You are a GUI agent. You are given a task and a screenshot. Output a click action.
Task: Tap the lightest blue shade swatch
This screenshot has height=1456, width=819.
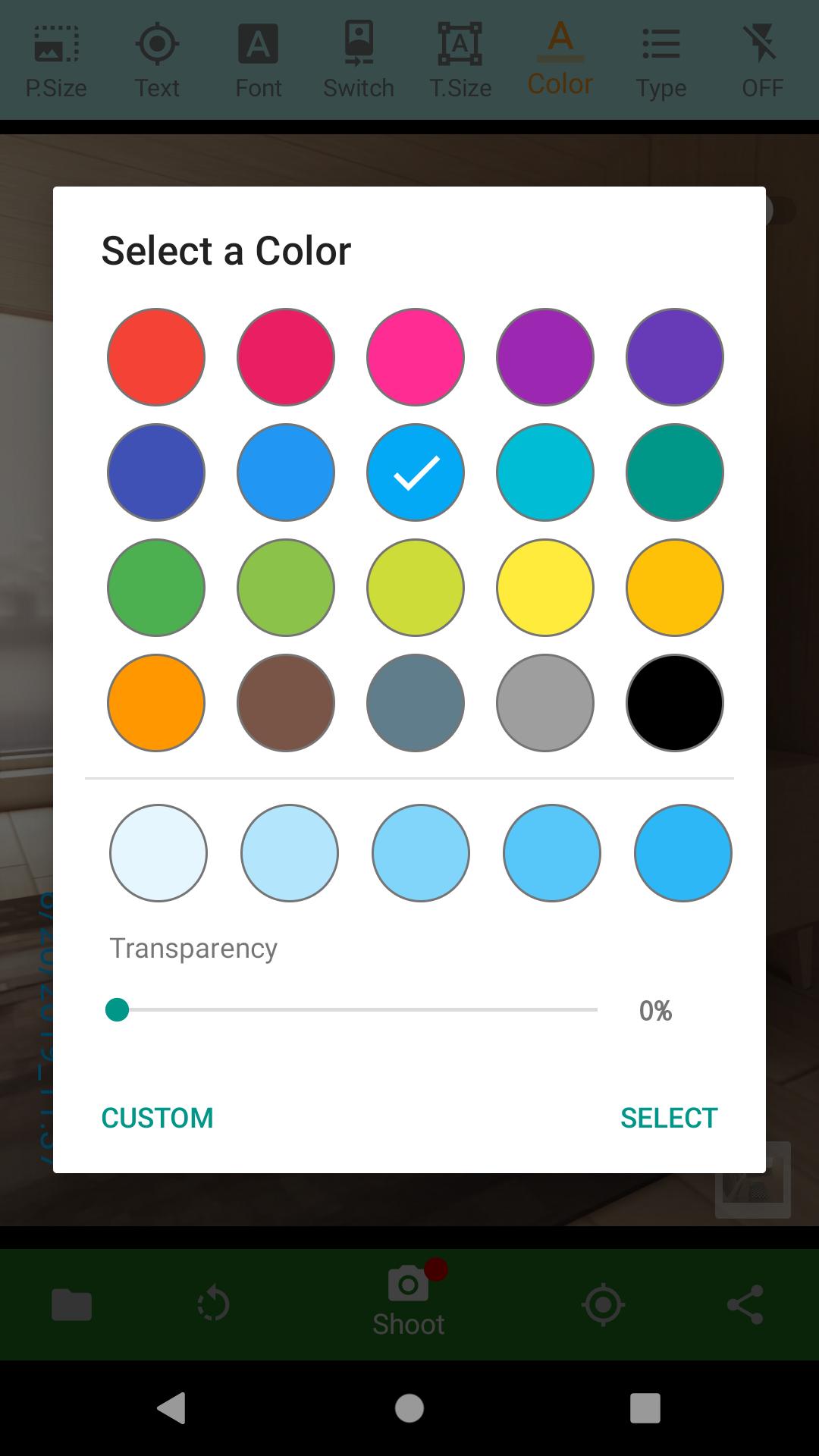coord(158,853)
